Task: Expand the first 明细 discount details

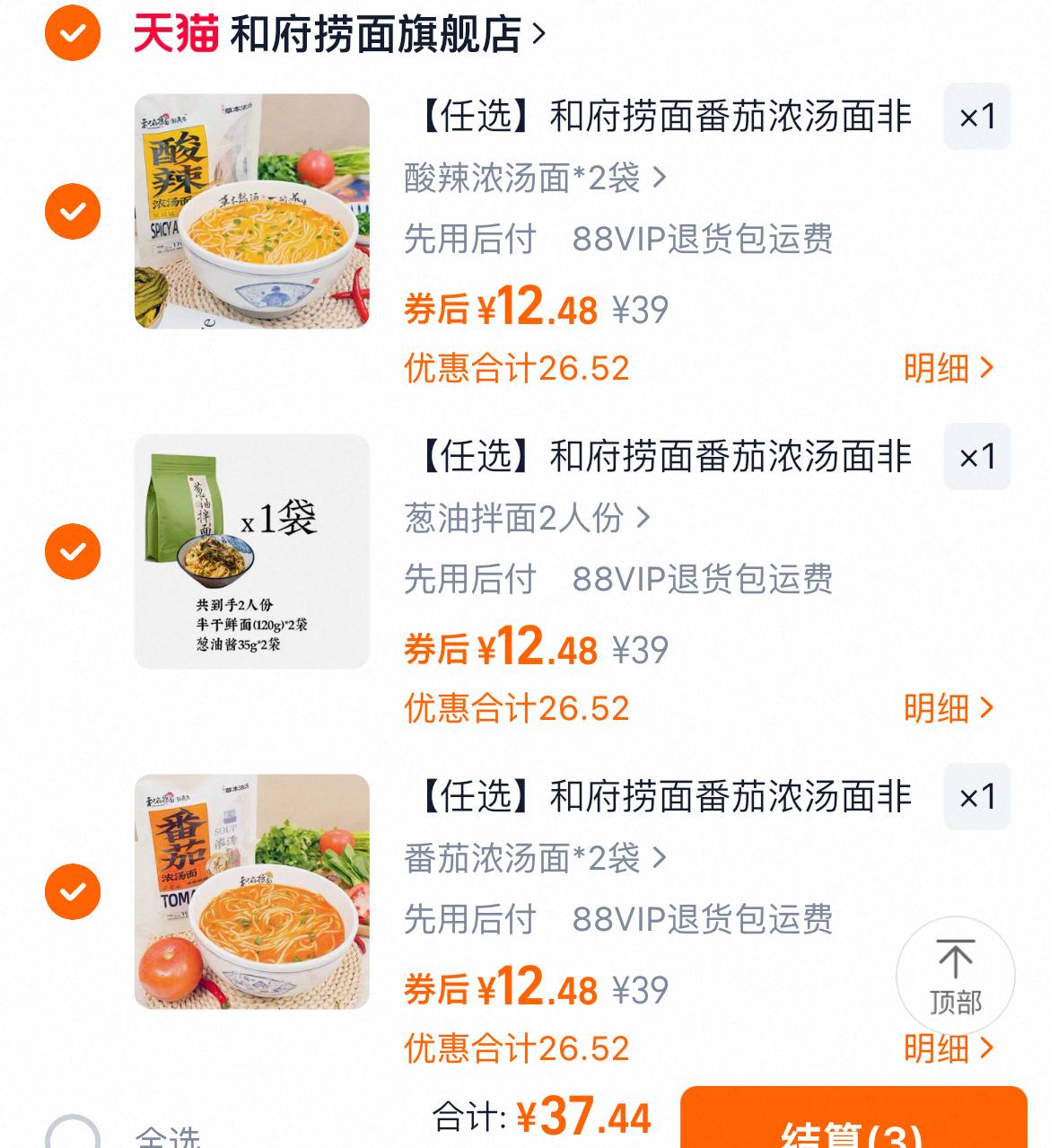Action: 947,368
